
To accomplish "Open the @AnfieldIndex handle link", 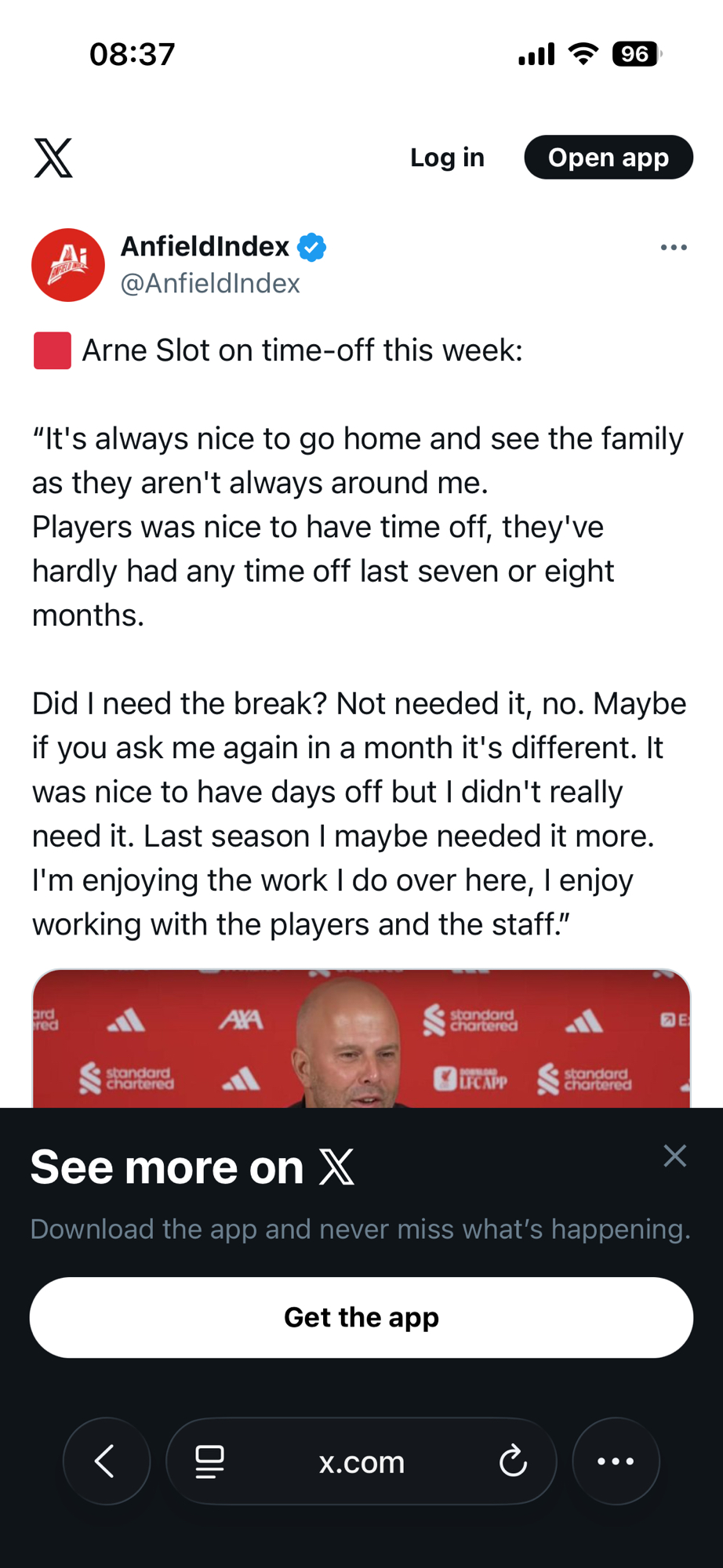I will 210,284.
